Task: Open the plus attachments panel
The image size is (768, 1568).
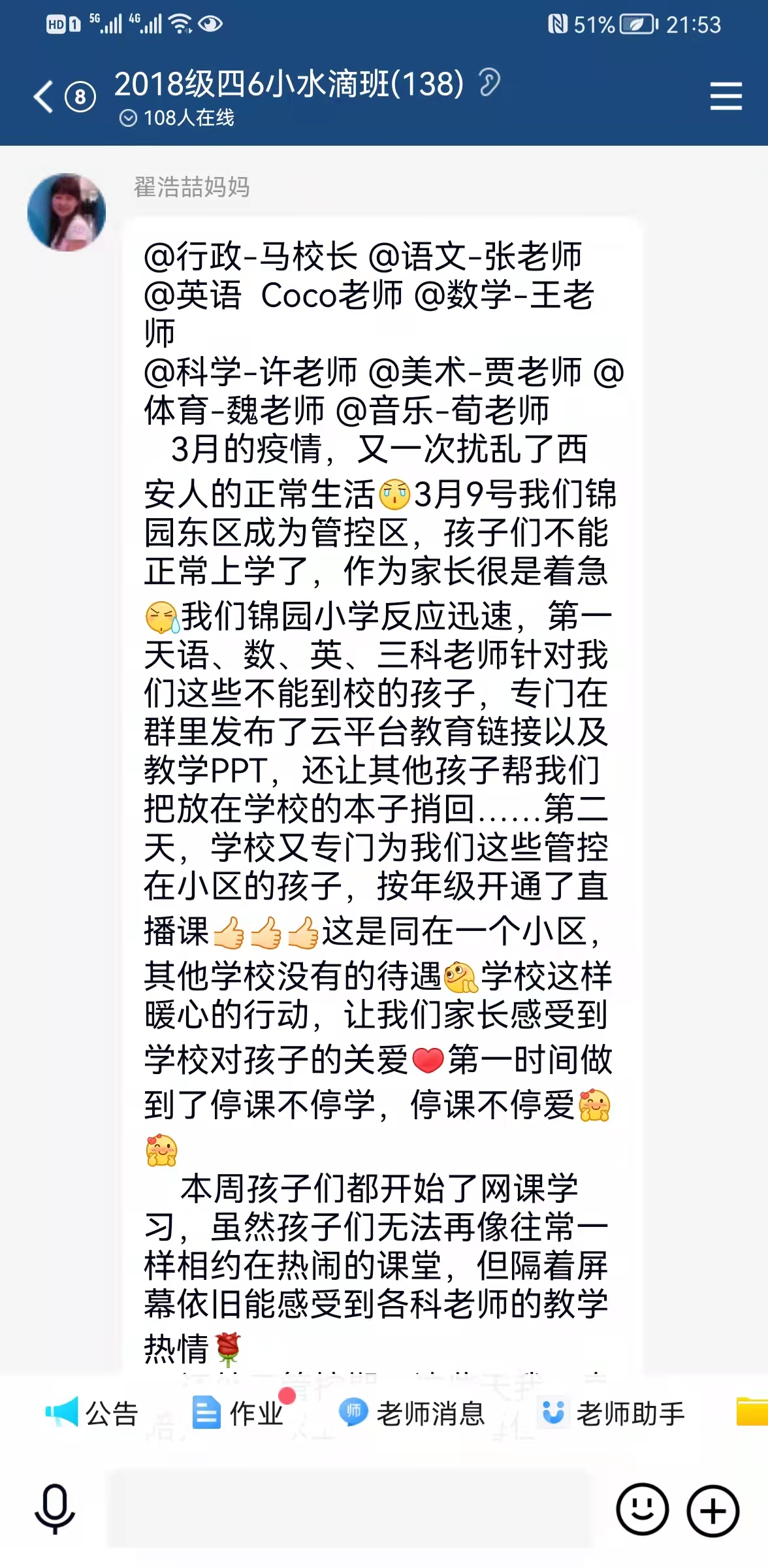Action: (x=712, y=1510)
